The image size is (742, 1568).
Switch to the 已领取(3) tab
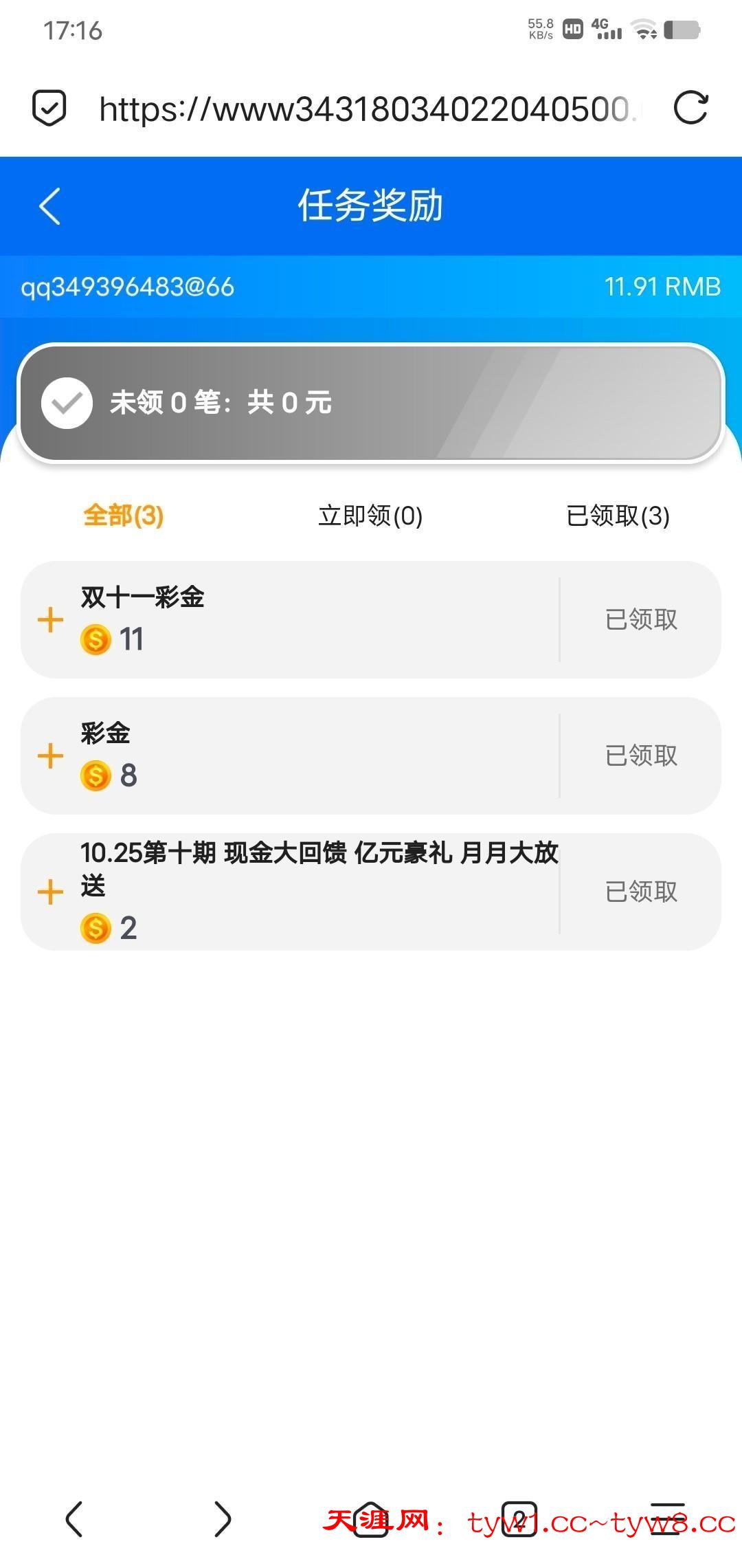coord(618,516)
